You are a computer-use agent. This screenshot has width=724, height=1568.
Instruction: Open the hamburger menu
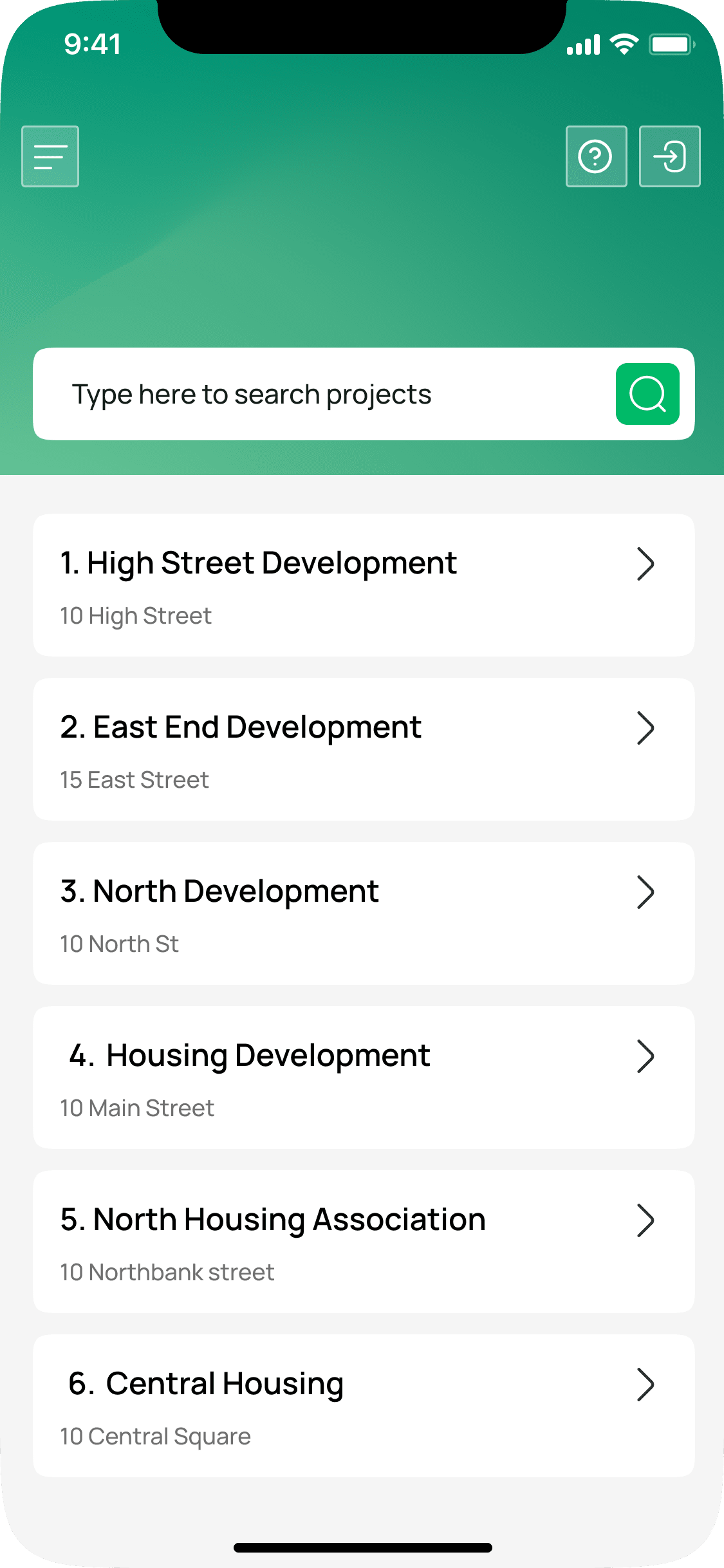[50, 156]
